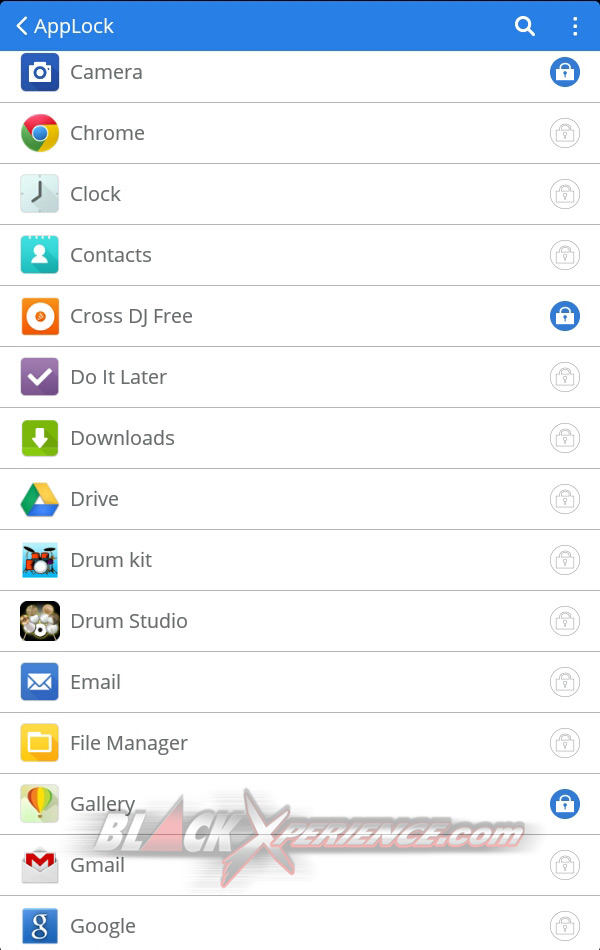This screenshot has height=950, width=600.
Task: Open the overflow menu
Action: pyautogui.click(x=575, y=26)
